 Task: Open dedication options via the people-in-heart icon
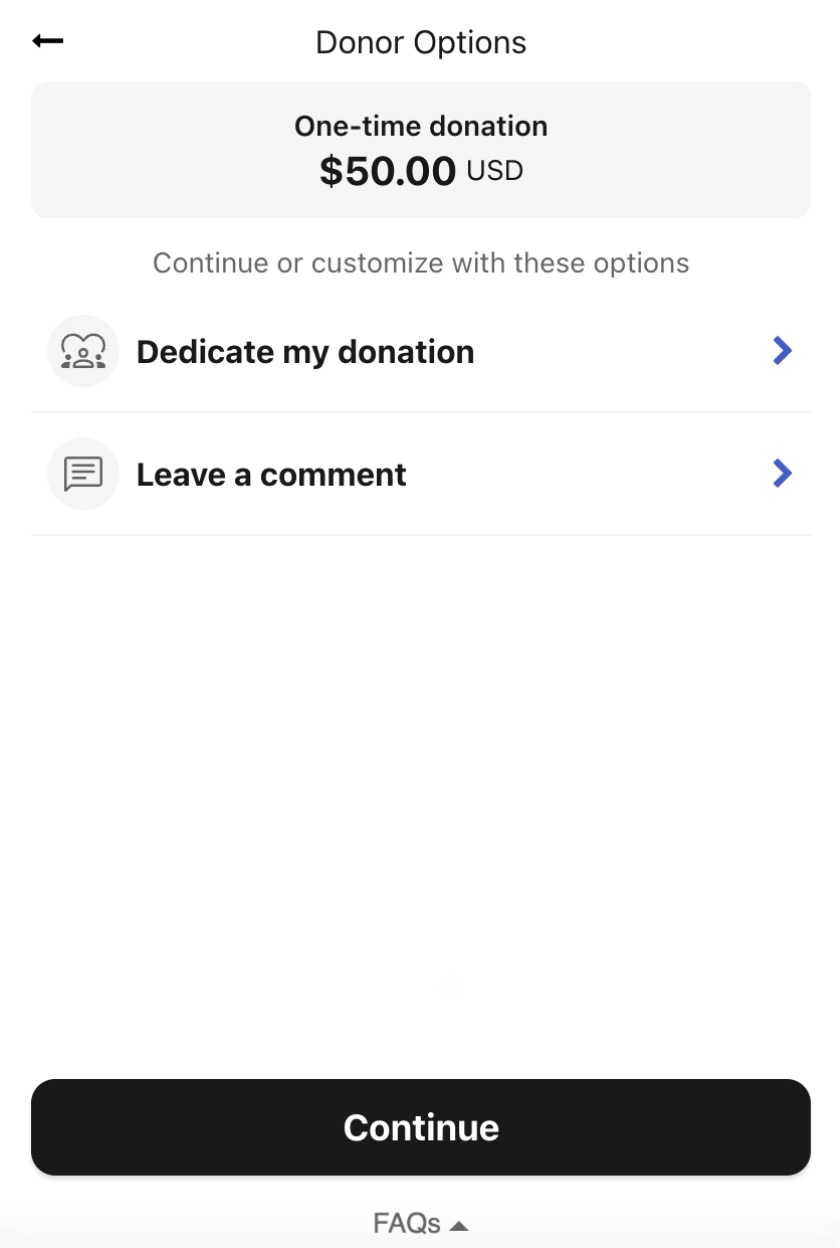[83, 351]
